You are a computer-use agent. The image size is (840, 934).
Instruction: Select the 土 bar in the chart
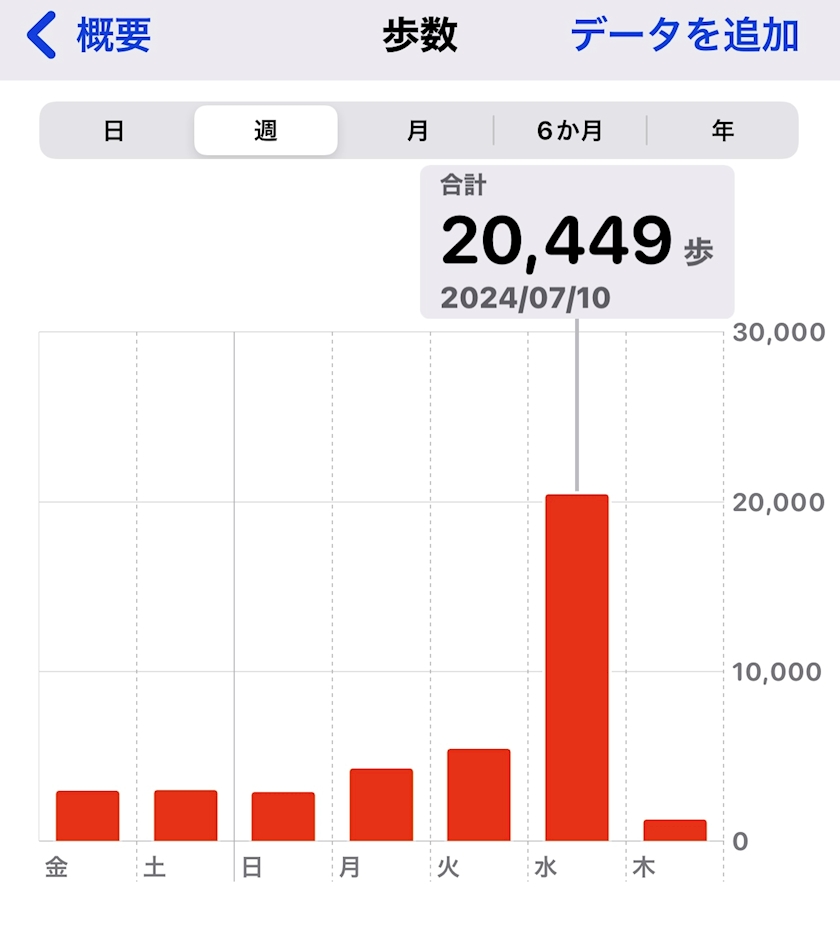point(185,815)
